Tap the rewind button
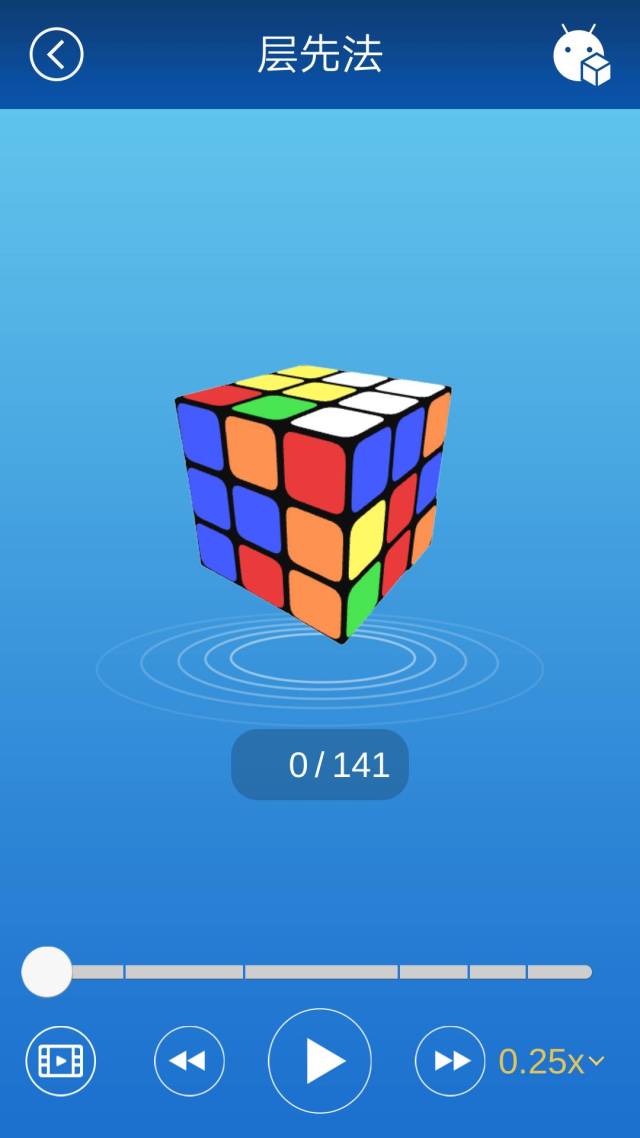The height and width of the screenshot is (1138, 640). (189, 1060)
